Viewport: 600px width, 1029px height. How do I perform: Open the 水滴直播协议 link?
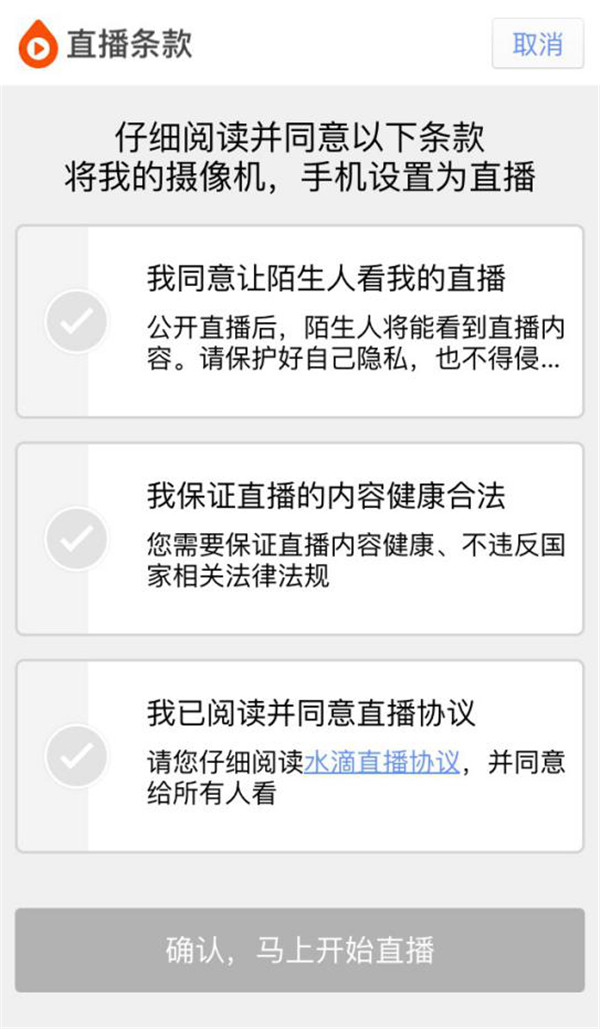coord(381,763)
